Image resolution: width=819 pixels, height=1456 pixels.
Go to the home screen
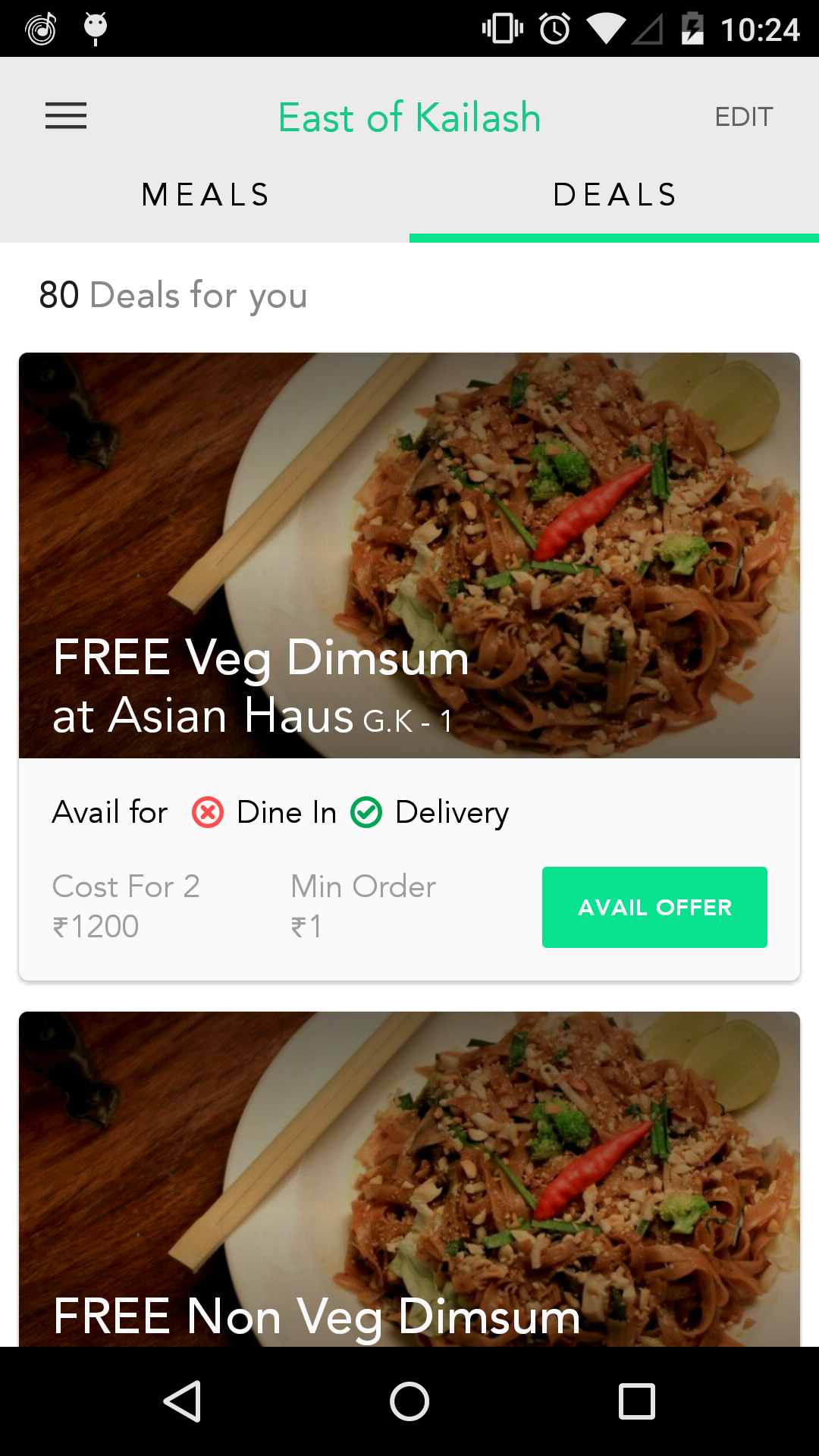(409, 1401)
